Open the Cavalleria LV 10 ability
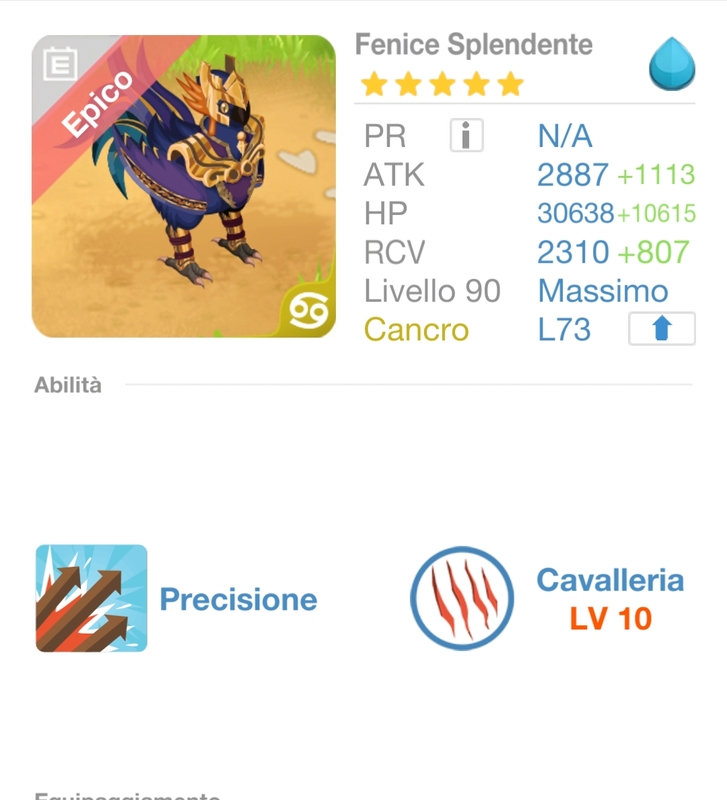727x800 pixels. point(462,598)
